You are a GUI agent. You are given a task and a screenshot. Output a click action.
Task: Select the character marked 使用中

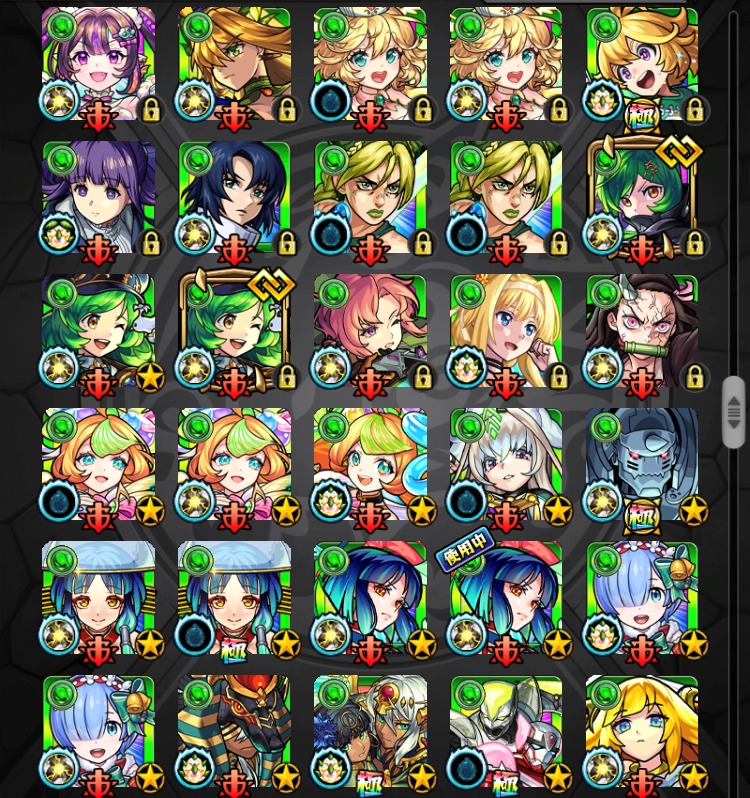point(506,598)
